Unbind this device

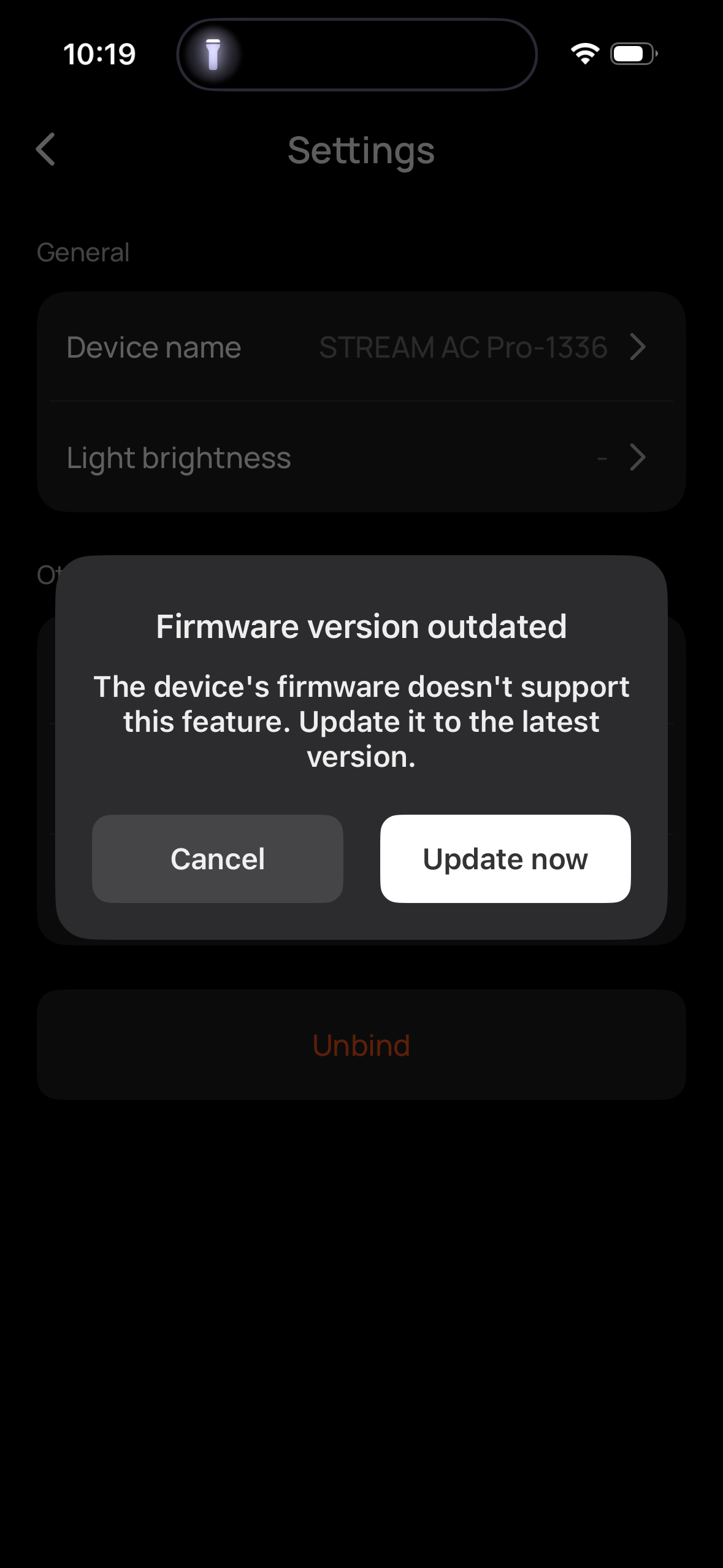click(x=361, y=1045)
